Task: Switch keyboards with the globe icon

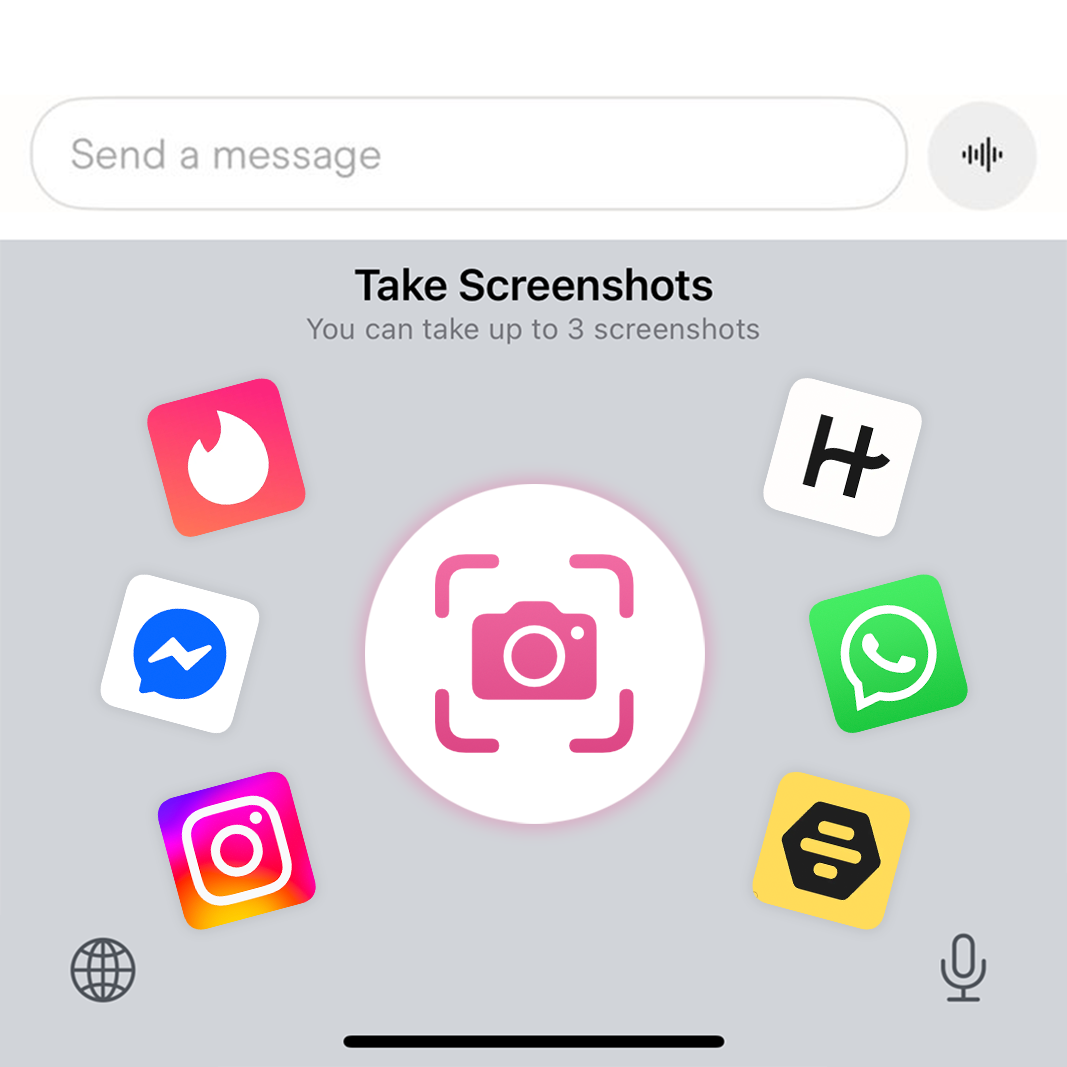Action: pyautogui.click(x=102, y=969)
